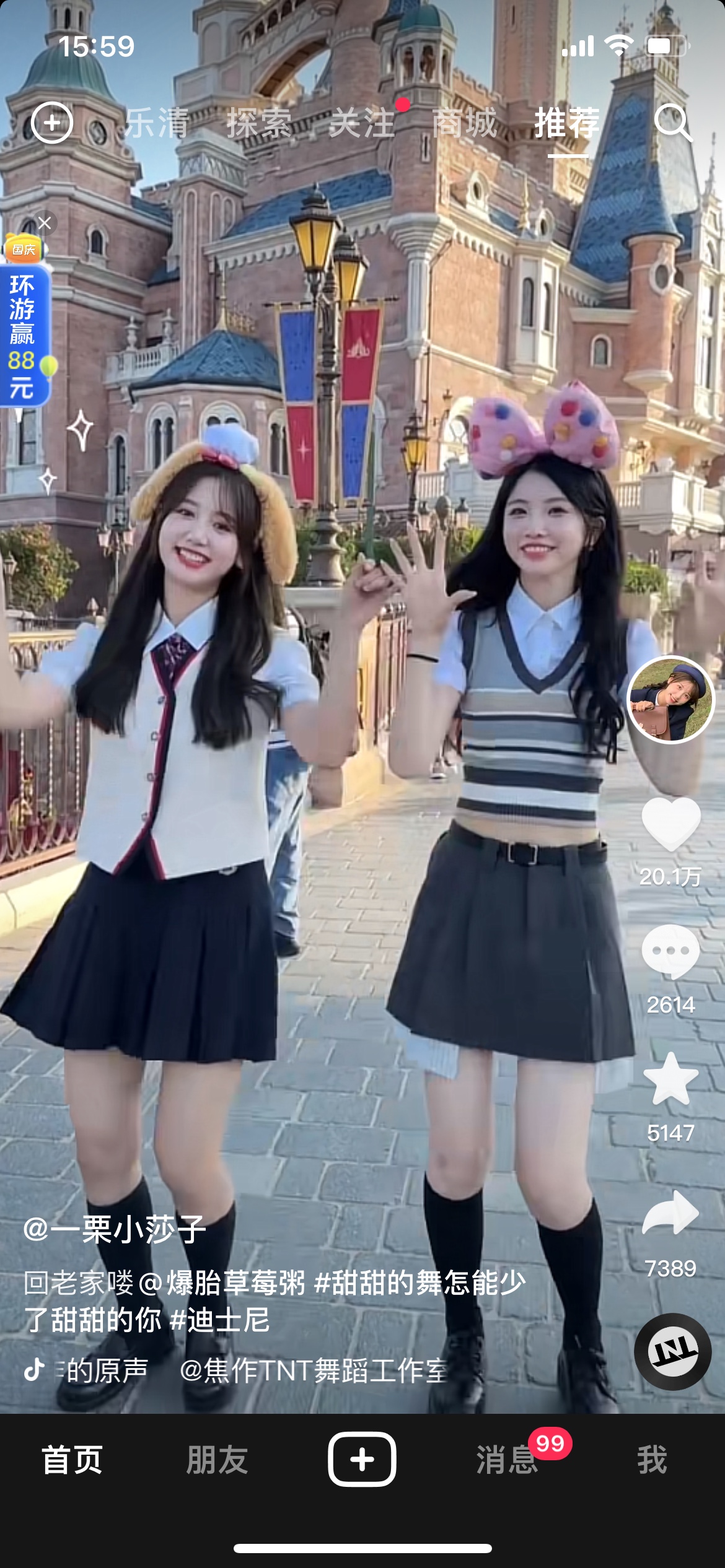Switch to the 探索 tab

click(259, 123)
